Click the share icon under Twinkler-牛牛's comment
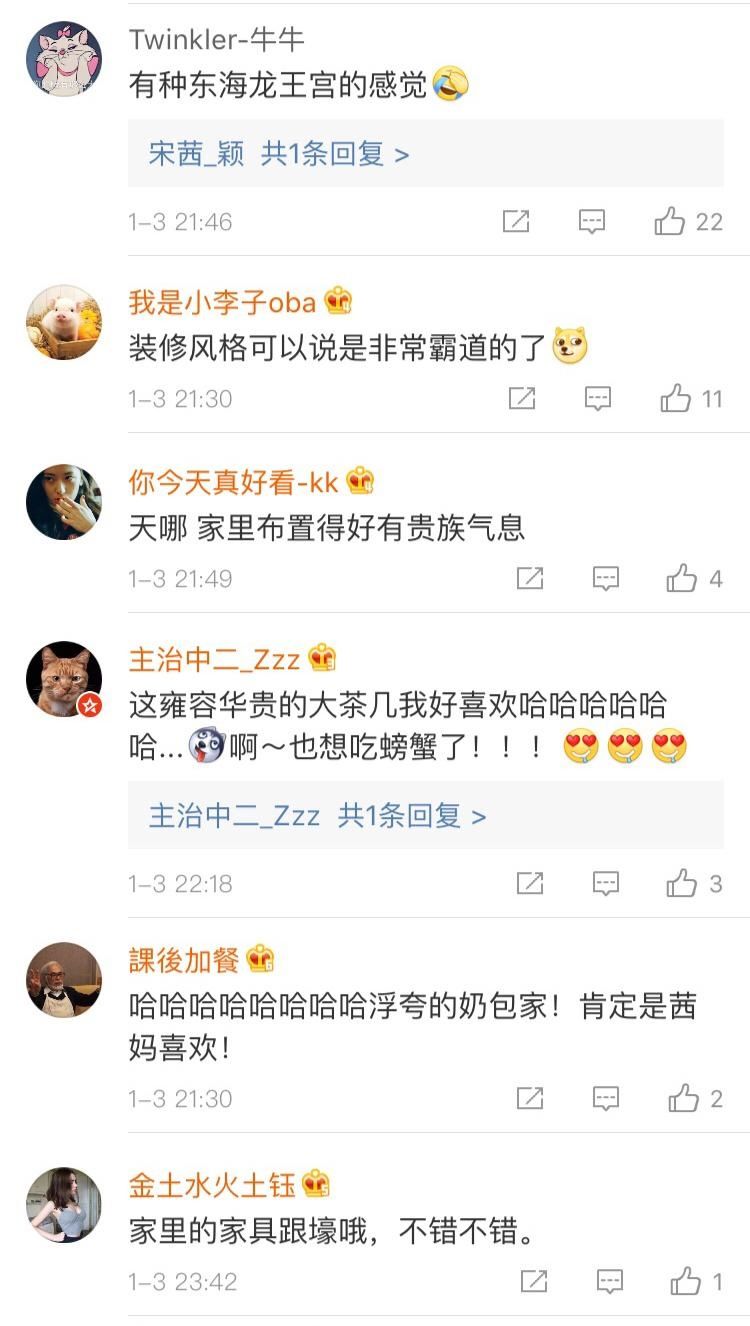The height and width of the screenshot is (1326, 750). coord(517,222)
